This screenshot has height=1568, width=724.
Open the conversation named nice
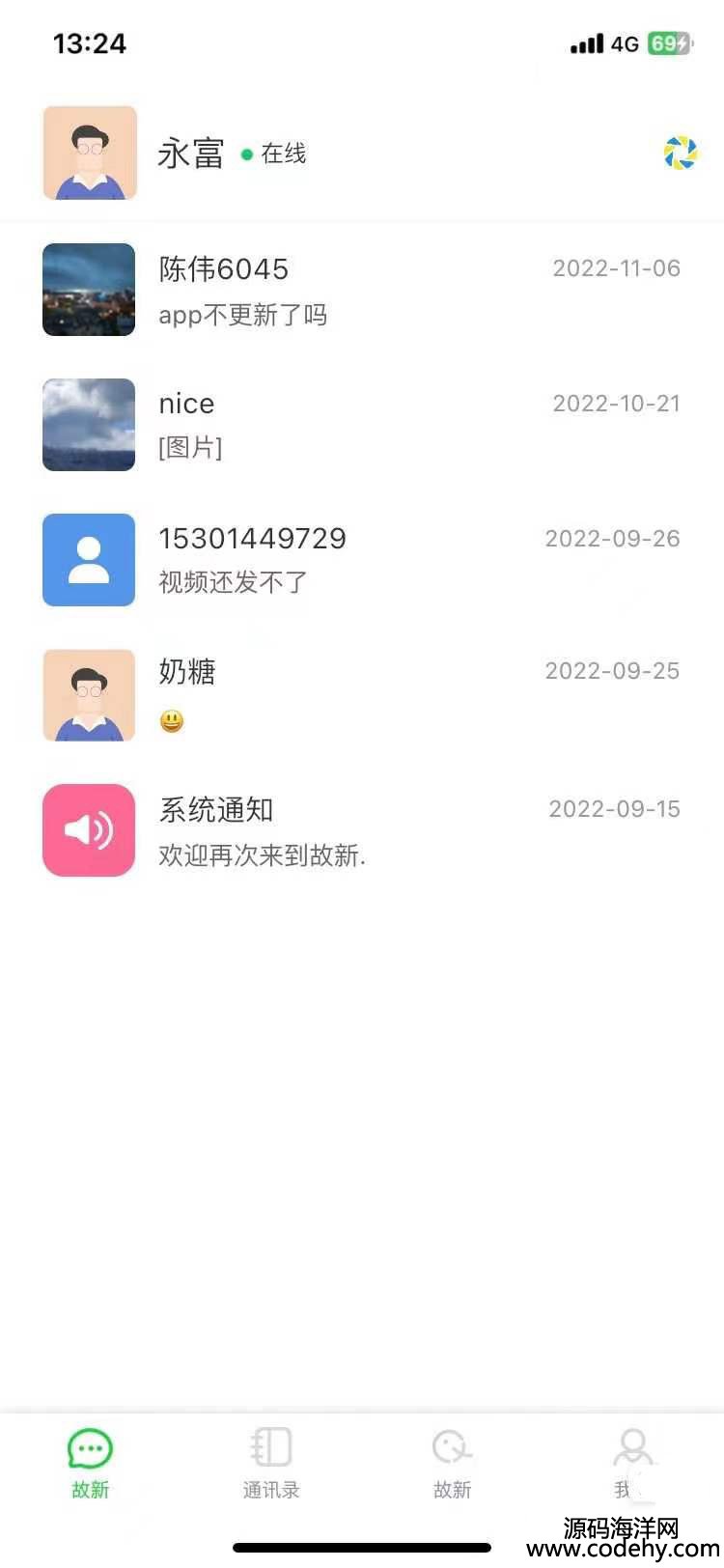(x=362, y=425)
